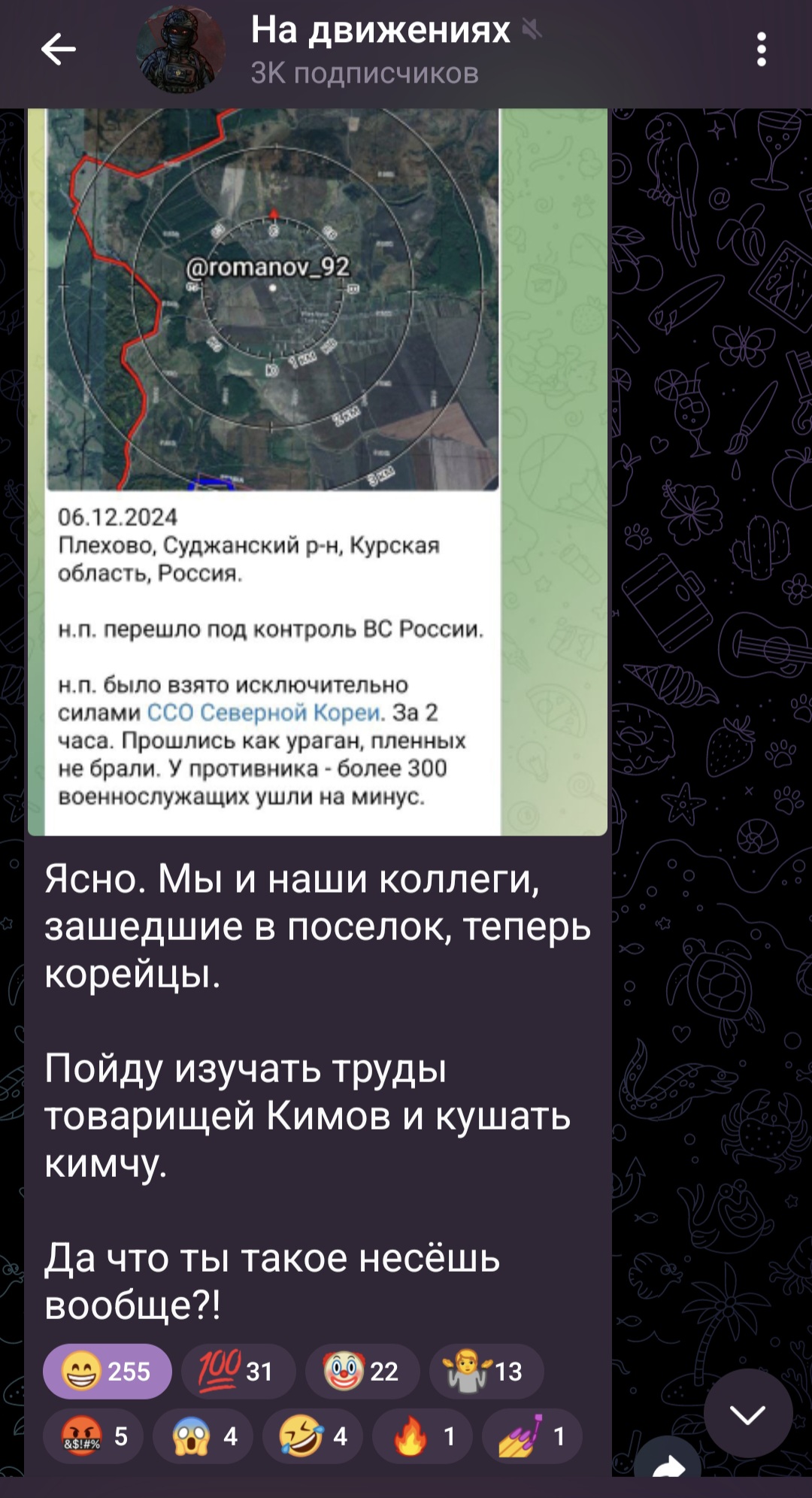Add the clown face reaction
Screen dimensions: 812x1498
(362, 1371)
